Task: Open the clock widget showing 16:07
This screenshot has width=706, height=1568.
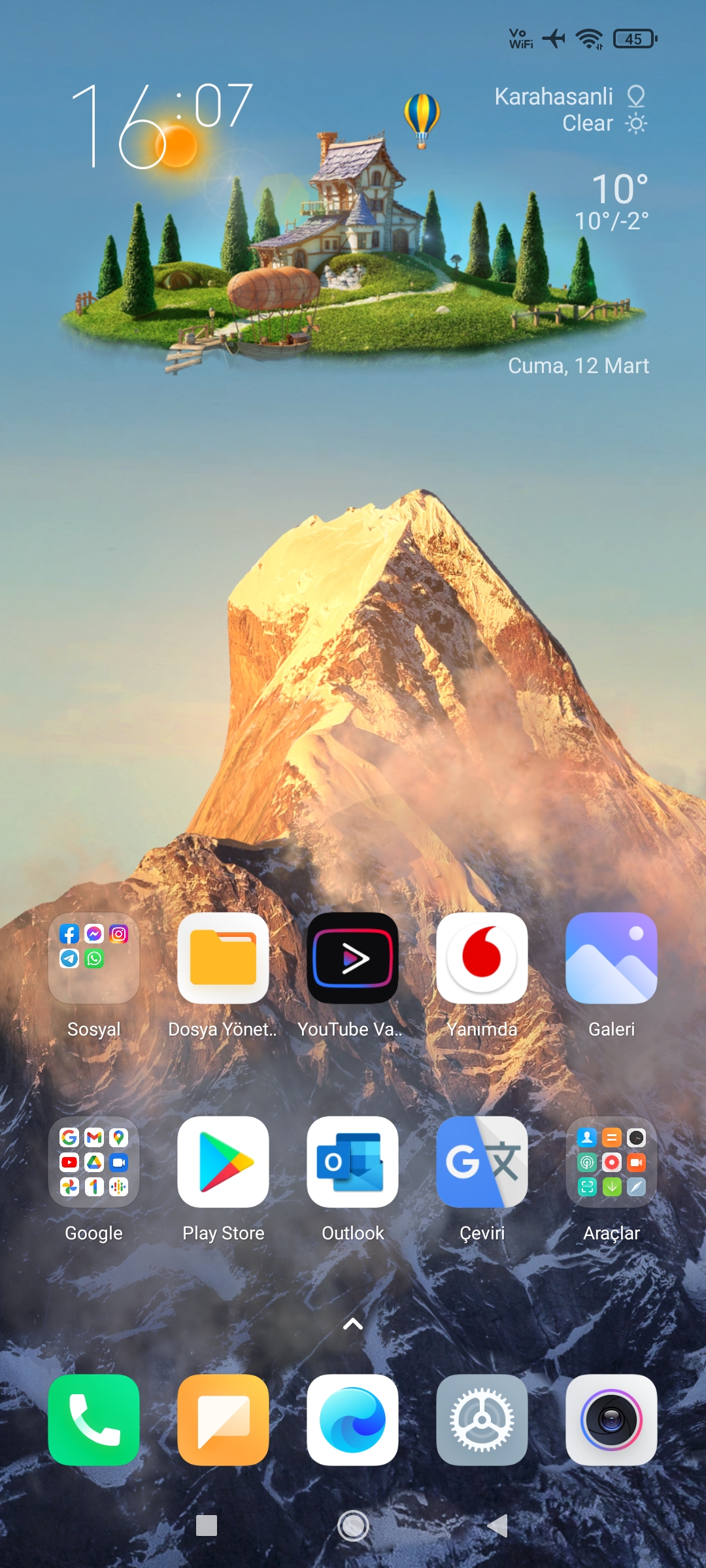Action: click(x=161, y=124)
